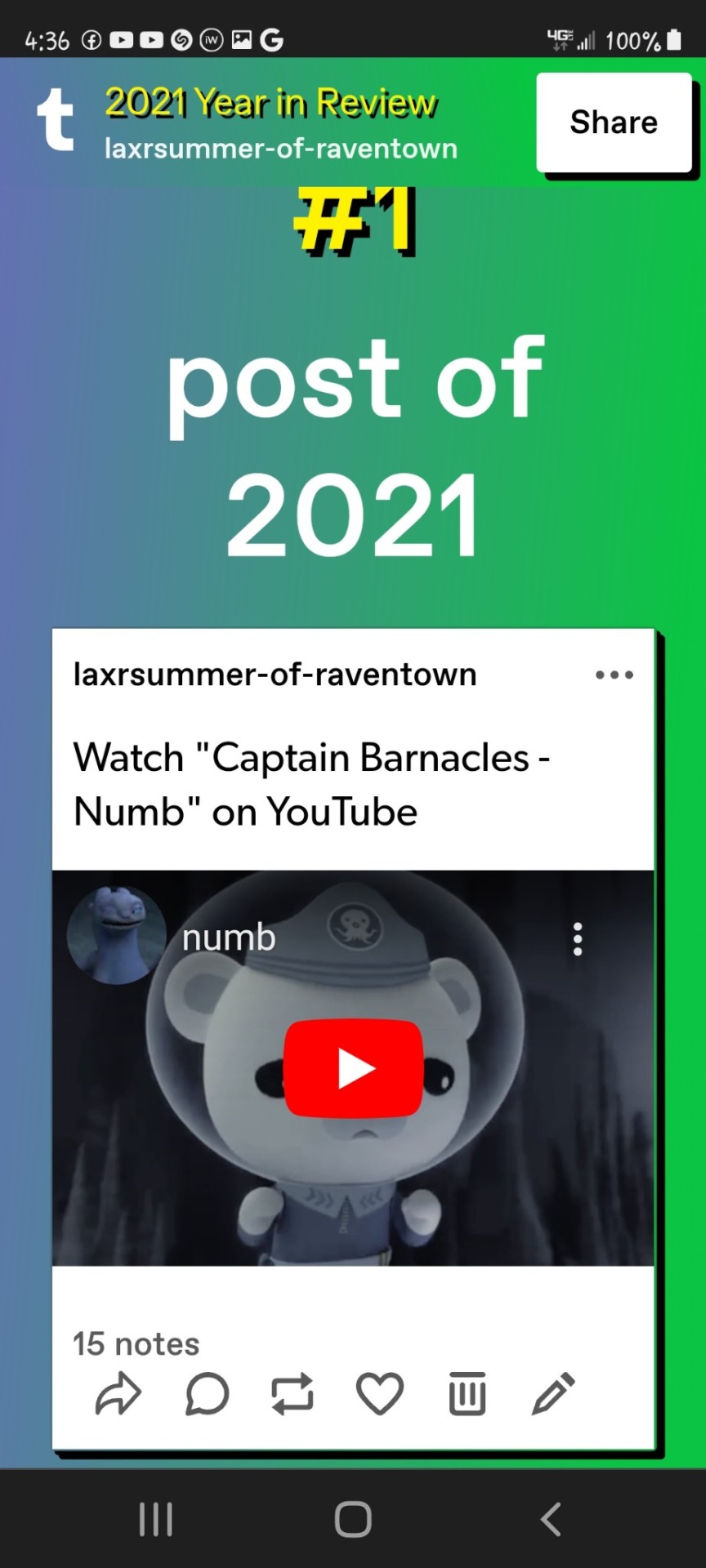Open the post's three-dot options menu

(614, 675)
